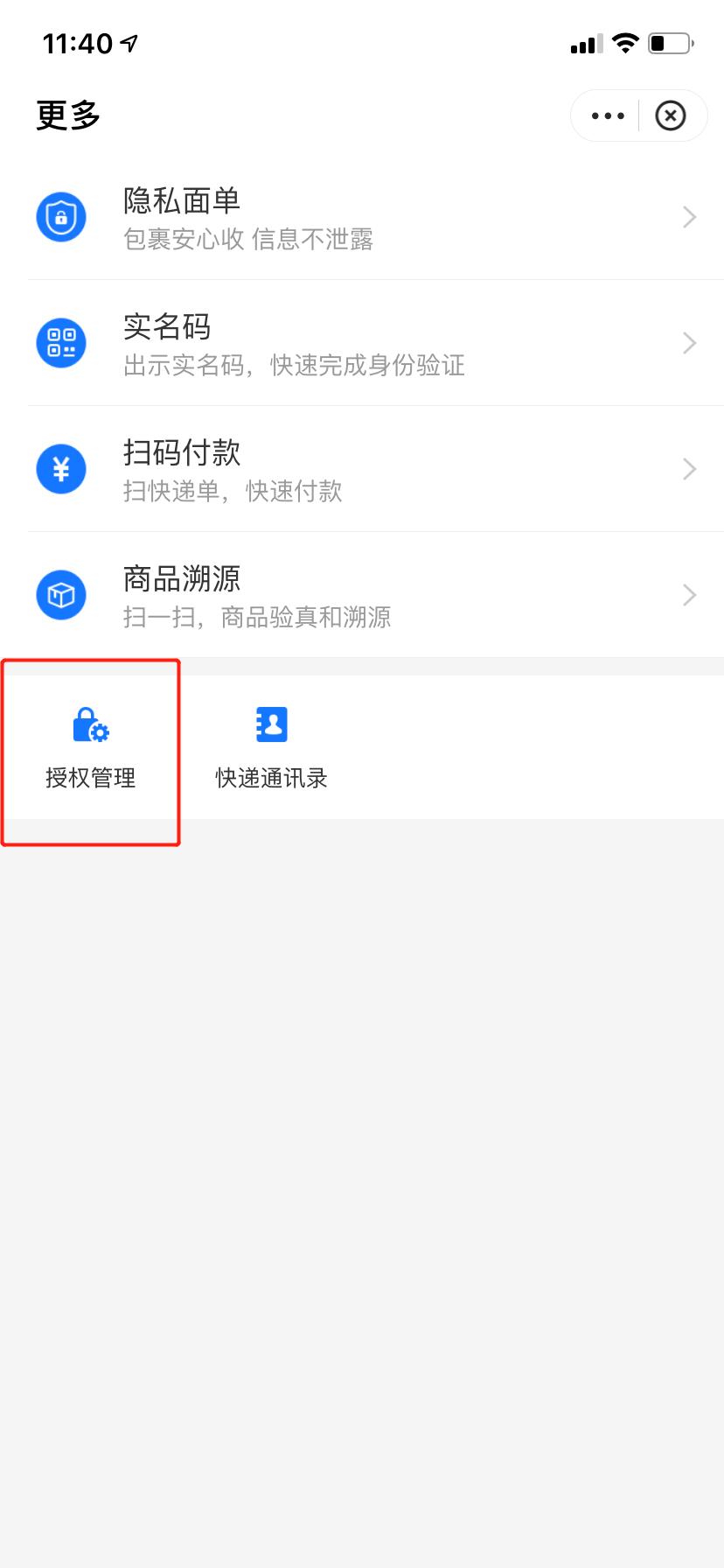Open 隐私面单 privacy waybill
The height and width of the screenshot is (1568, 724).
pyautogui.click(x=362, y=217)
